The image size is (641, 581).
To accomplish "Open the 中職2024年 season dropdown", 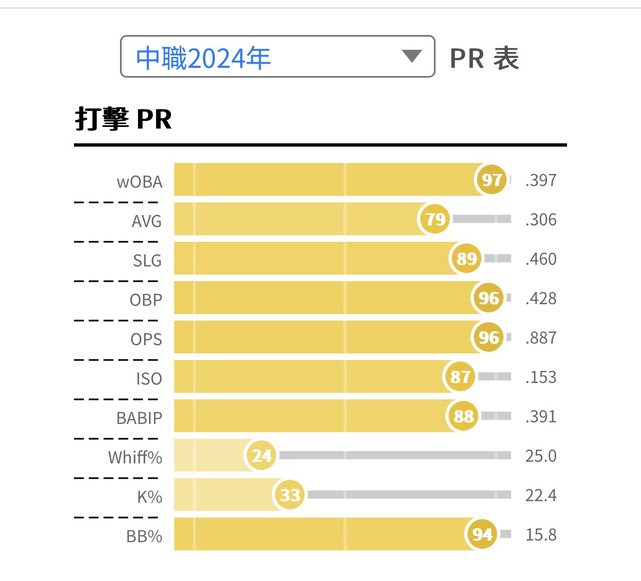I will click(x=277, y=57).
